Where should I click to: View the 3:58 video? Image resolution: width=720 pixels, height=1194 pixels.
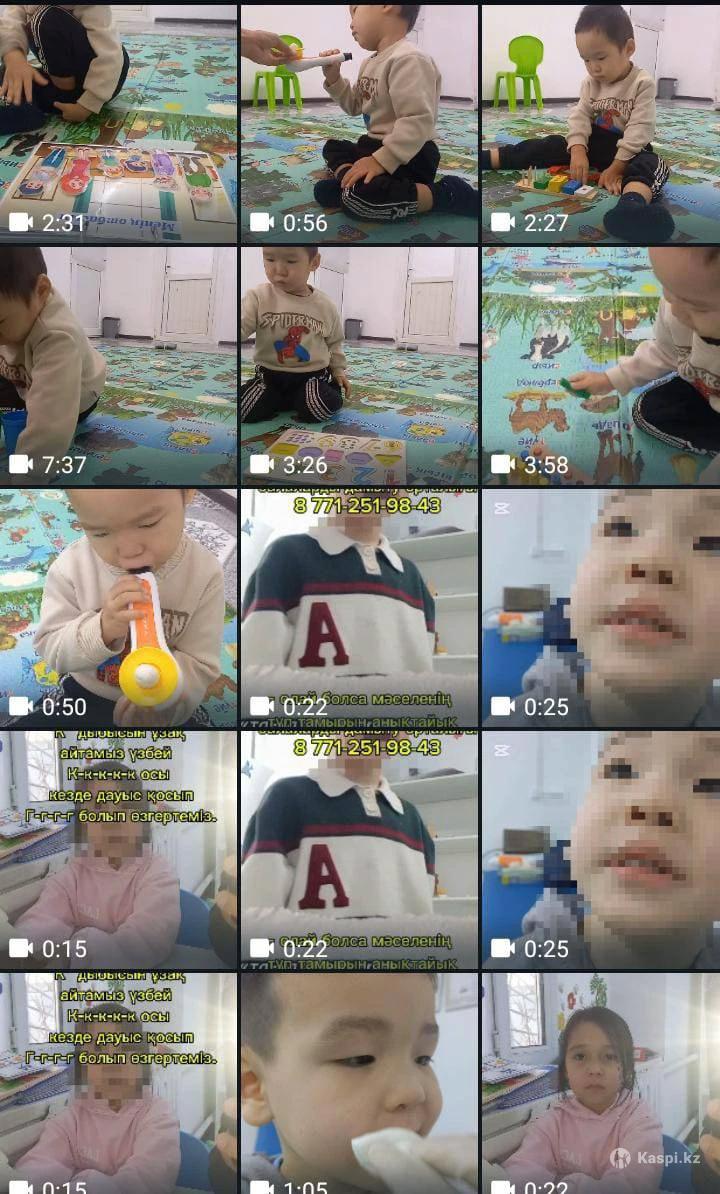pos(600,365)
